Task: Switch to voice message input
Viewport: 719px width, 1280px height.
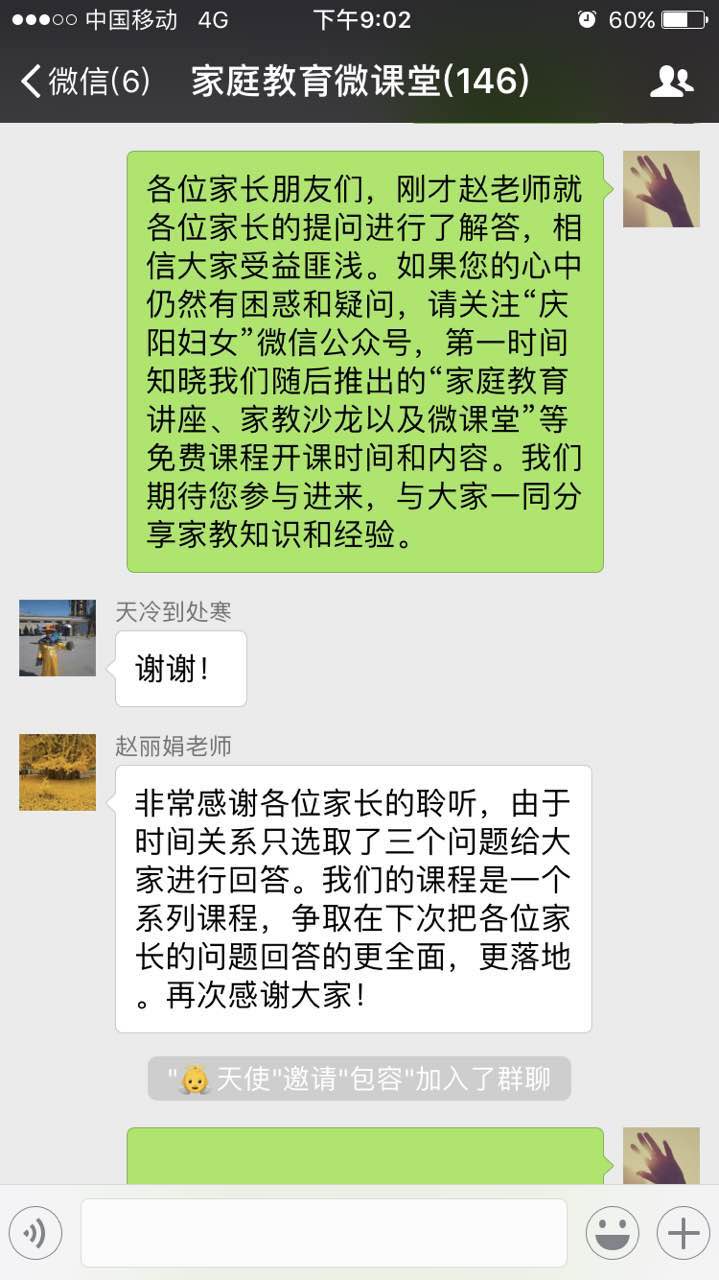Action: [36, 1232]
